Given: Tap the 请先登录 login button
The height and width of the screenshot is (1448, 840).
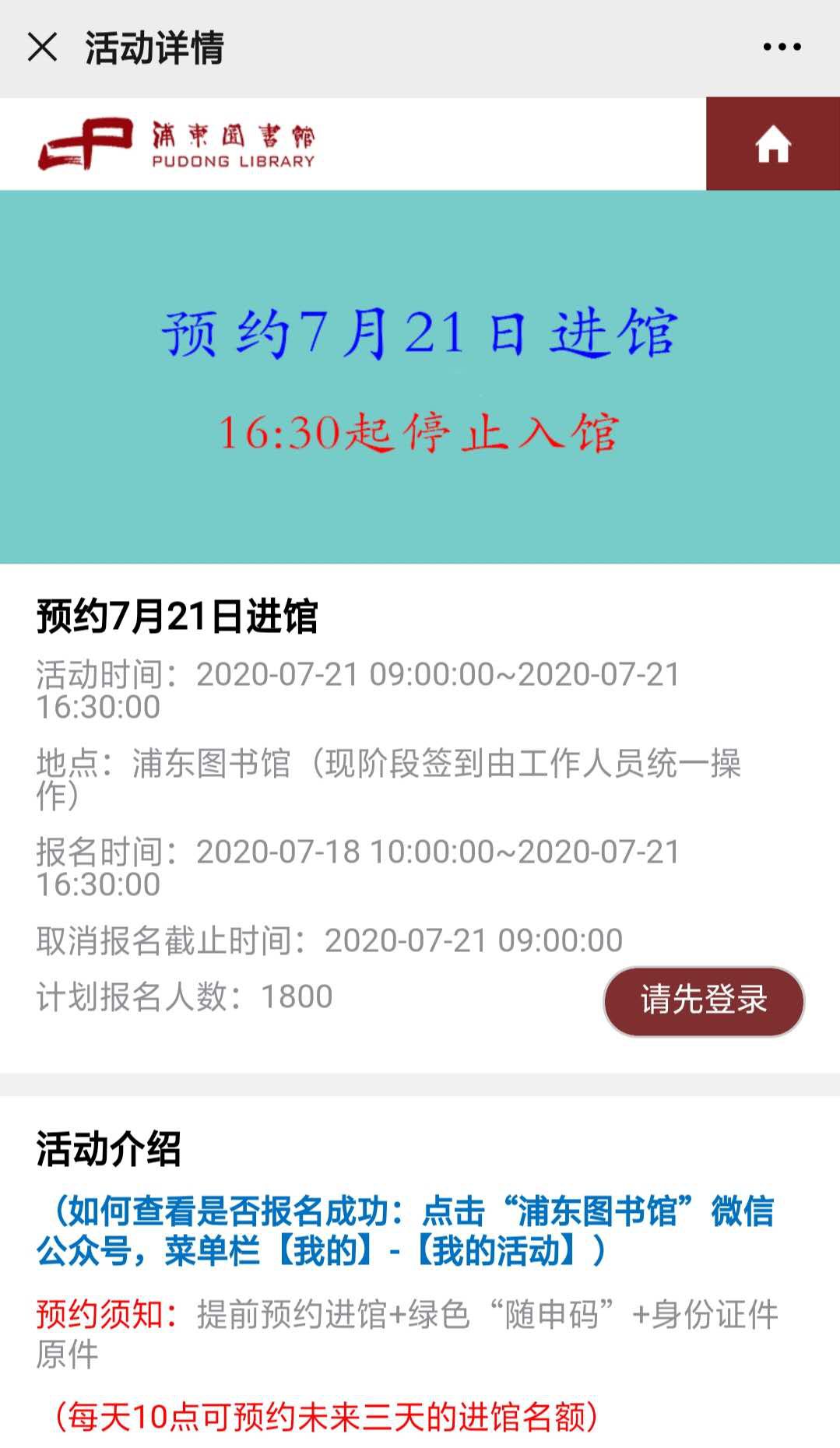Looking at the screenshot, I should click(704, 1000).
